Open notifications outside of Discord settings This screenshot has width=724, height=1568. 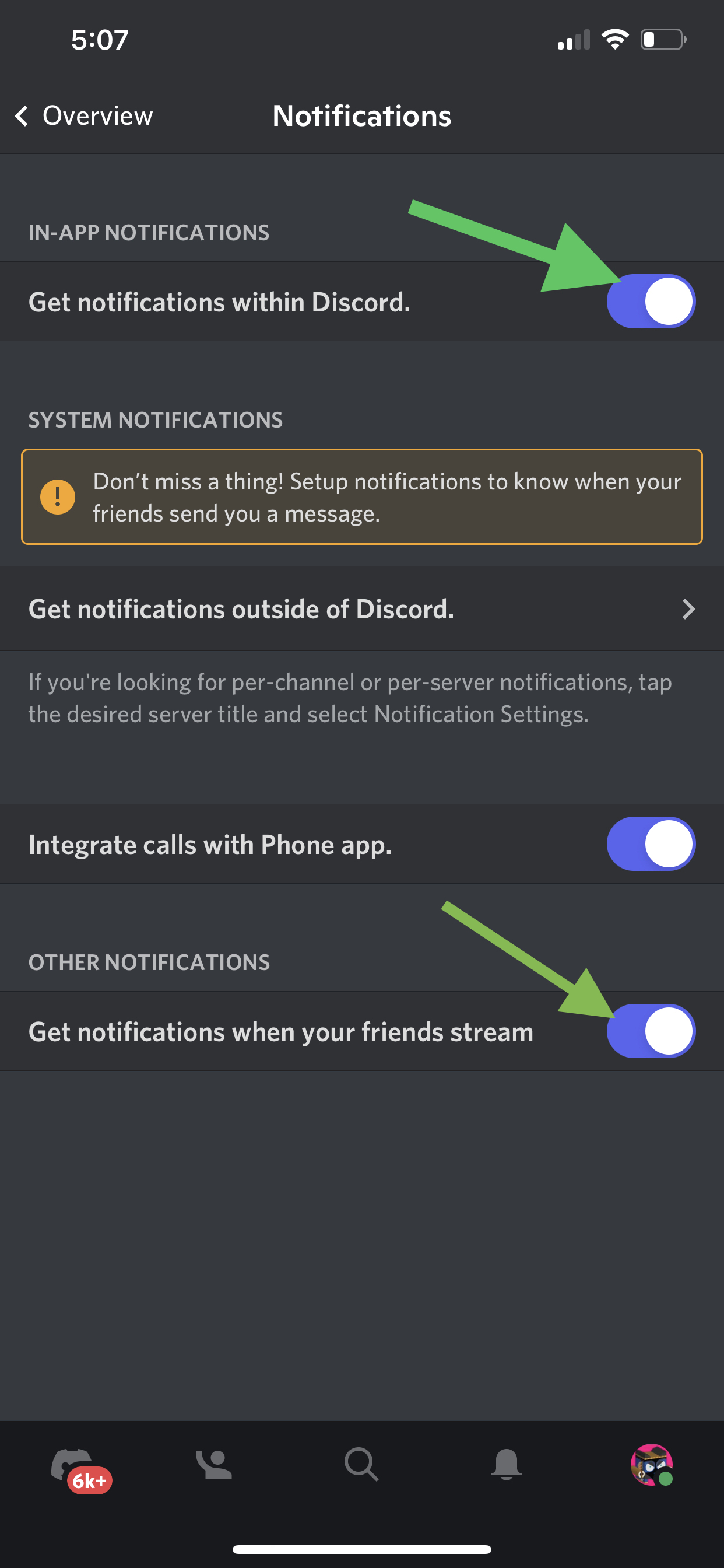tap(362, 608)
